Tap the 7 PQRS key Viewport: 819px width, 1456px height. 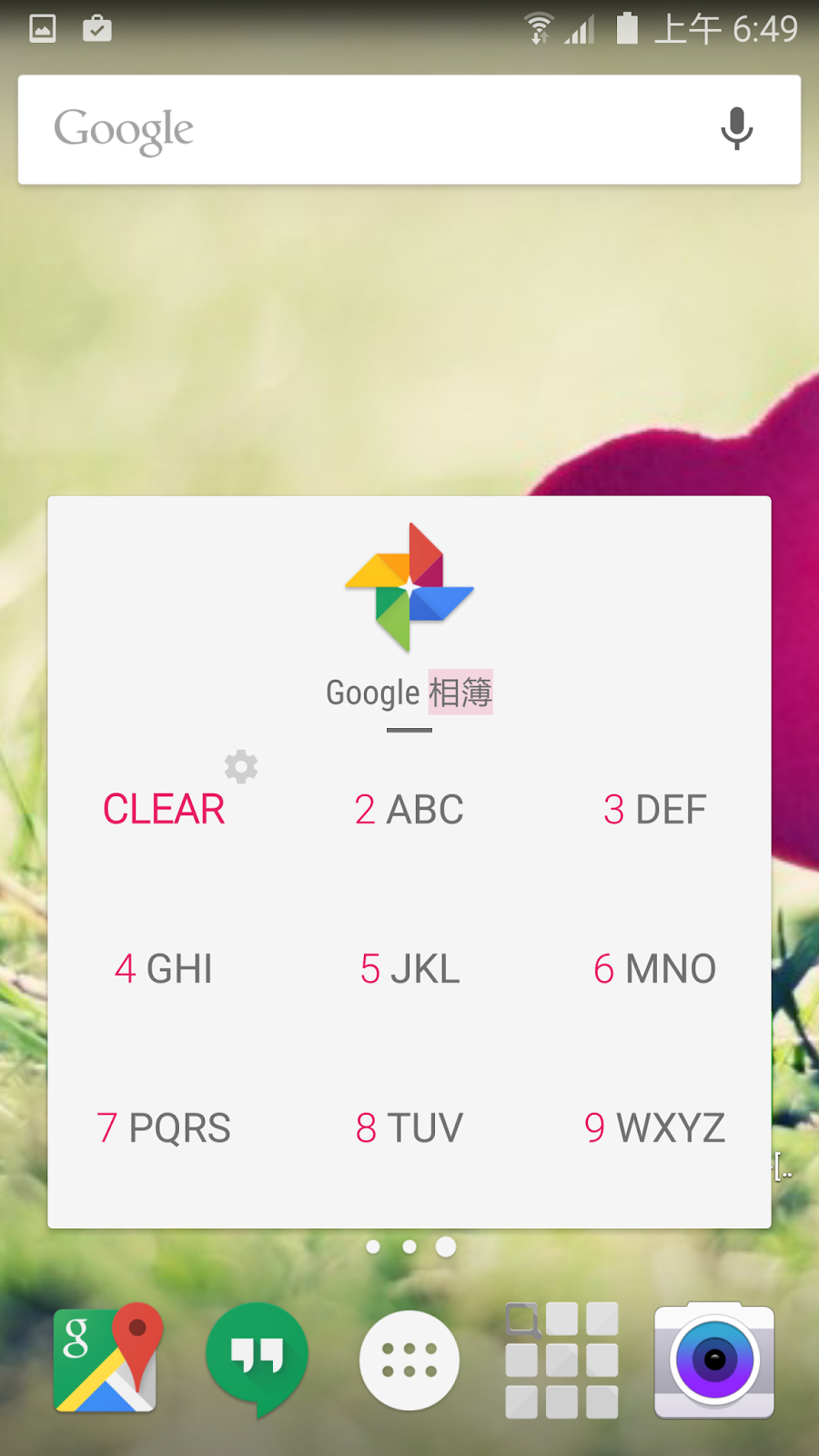[164, 1128]
